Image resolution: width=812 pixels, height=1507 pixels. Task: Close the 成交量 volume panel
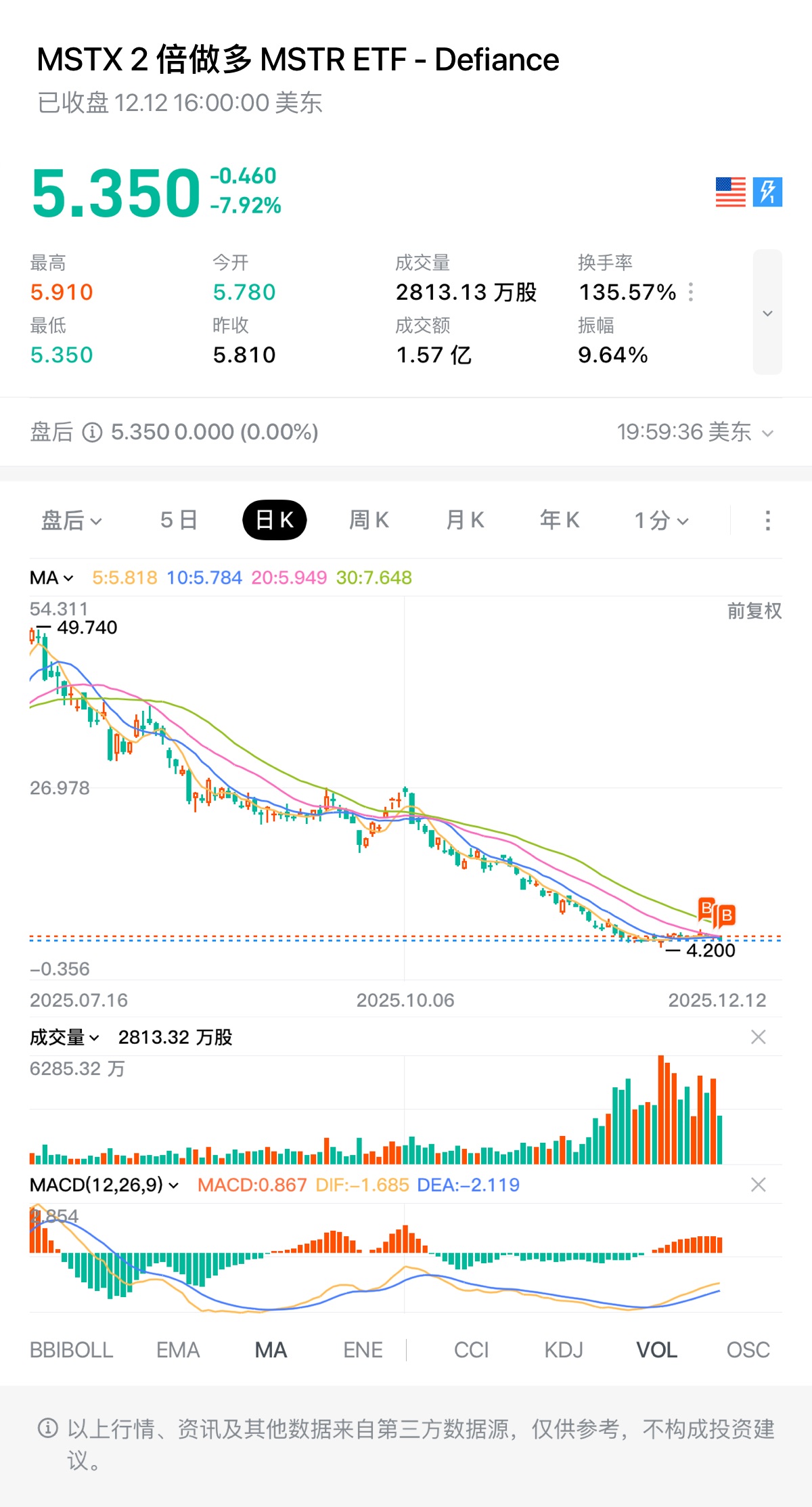click(x=759, y=1037)
